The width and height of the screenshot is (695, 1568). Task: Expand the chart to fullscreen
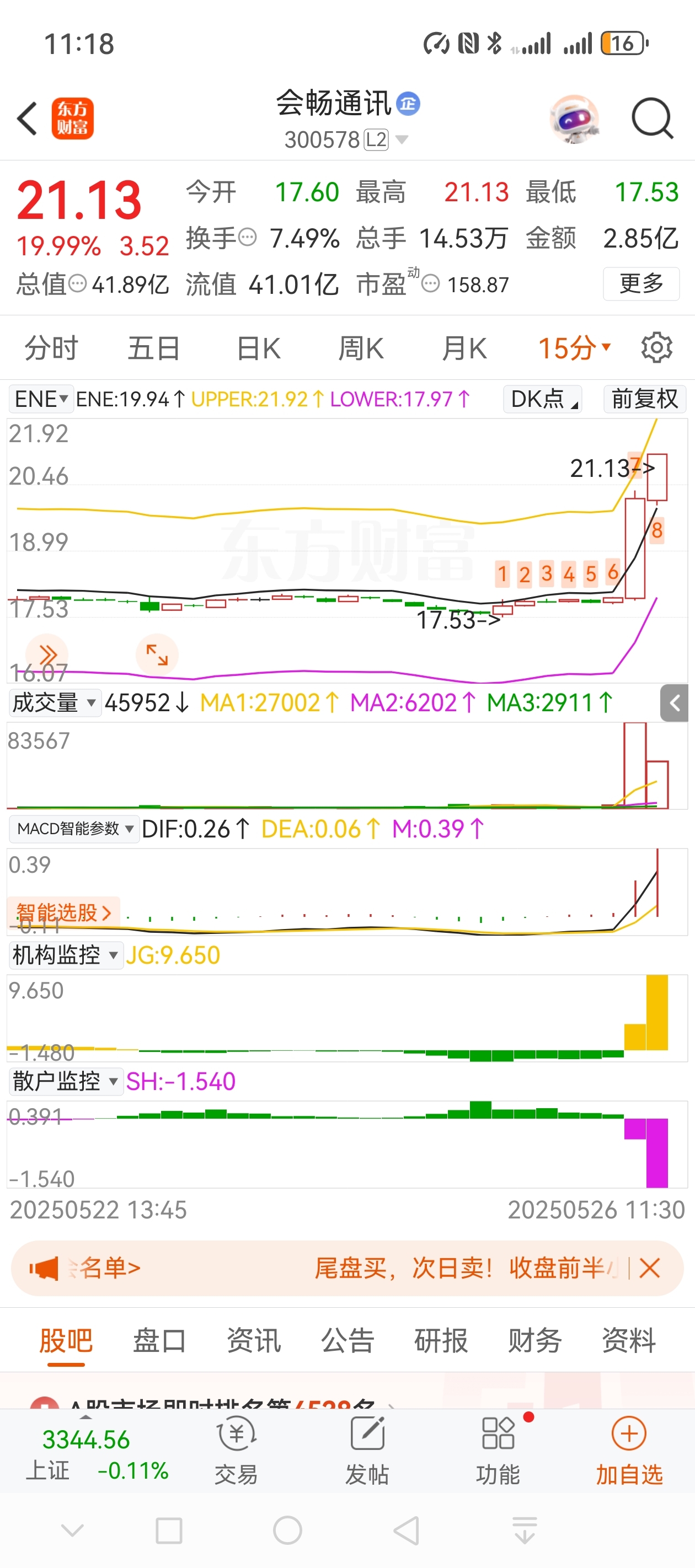157,655
